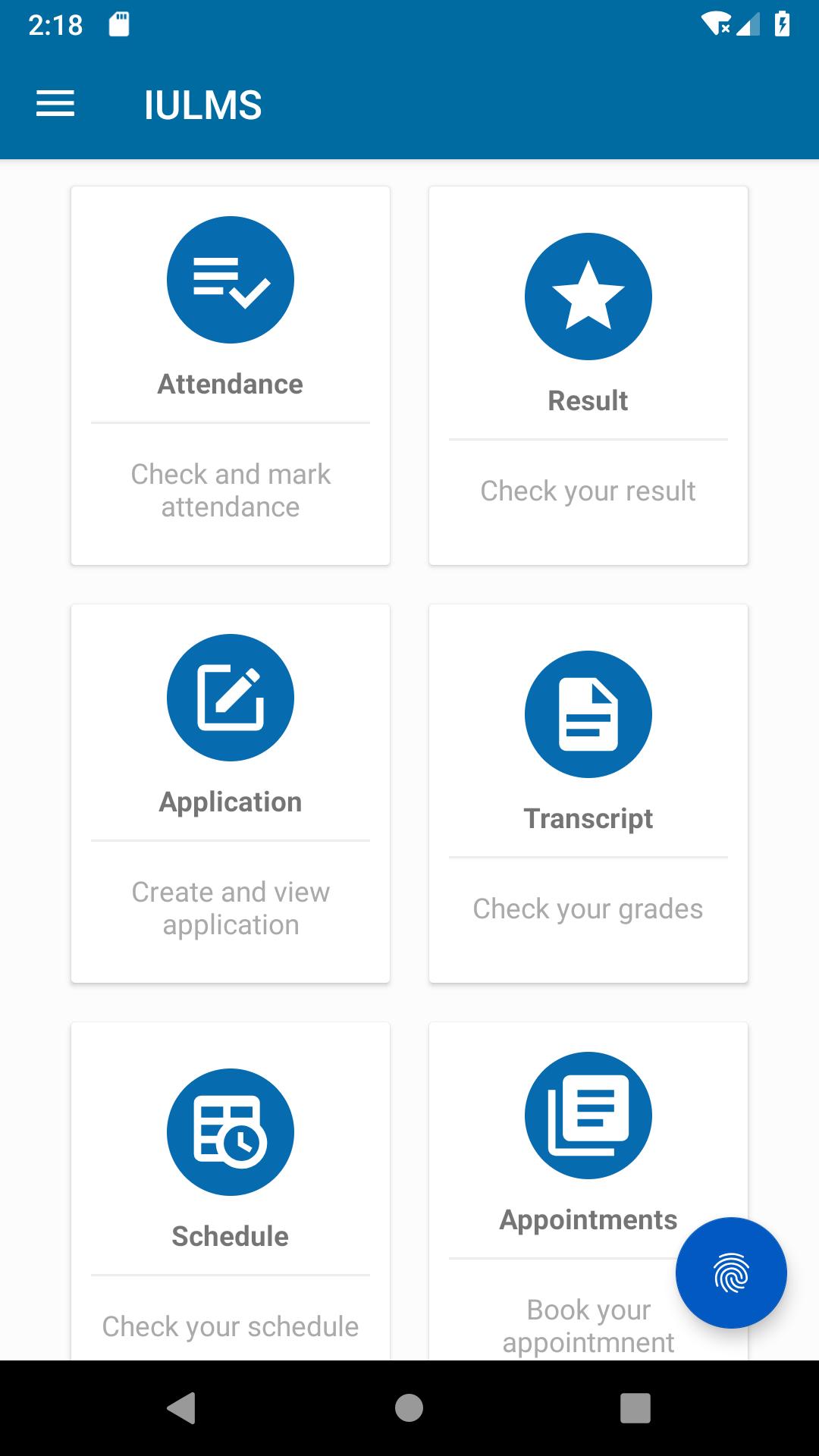This screenshot has height=1456, width=819.
Task: Open the hamburger navigation menu
Action: coord(55,104)
